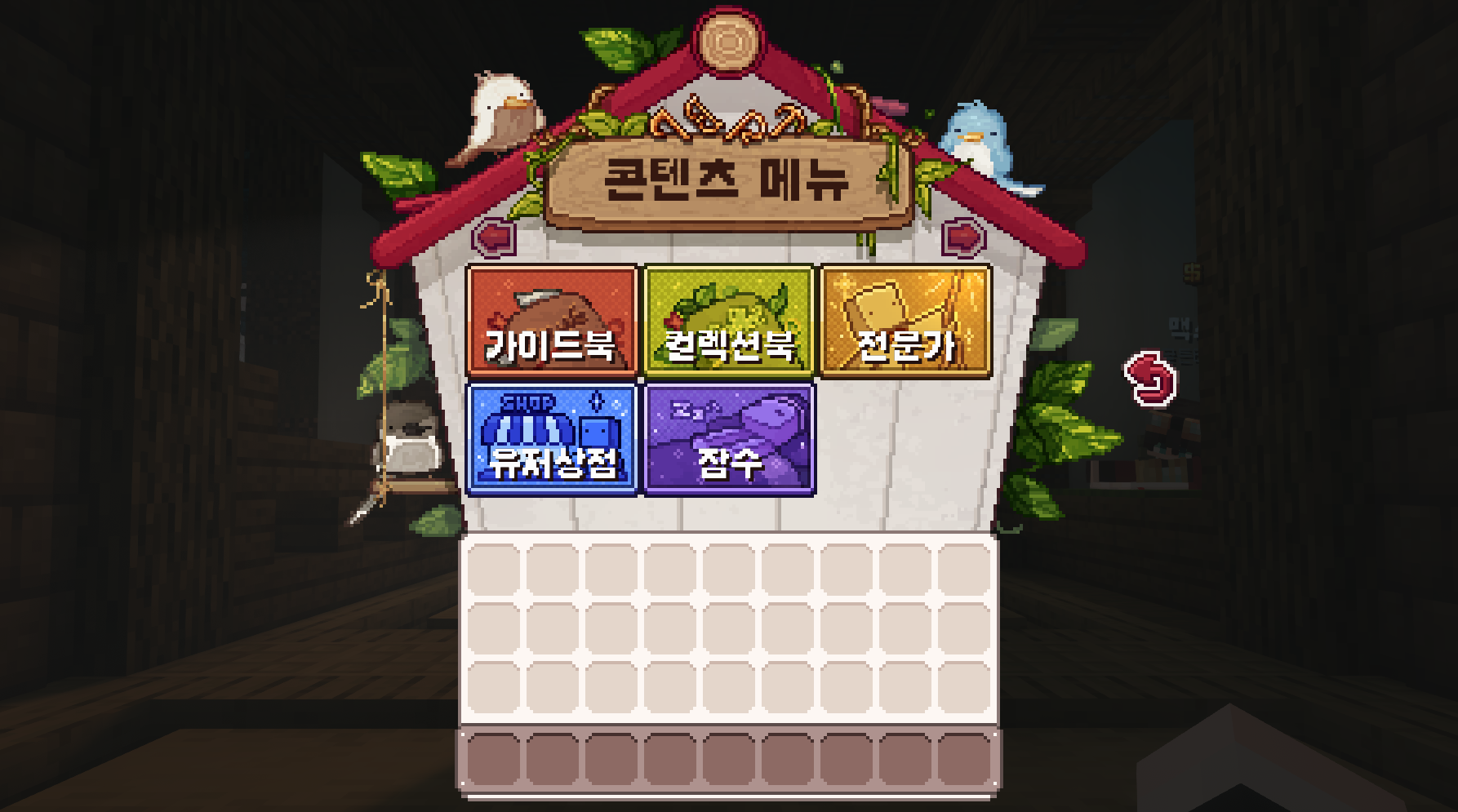Open the 컬렉션북 collection book tile
The width and height of the screenshot is (1458, 812).
pos(729,321)
